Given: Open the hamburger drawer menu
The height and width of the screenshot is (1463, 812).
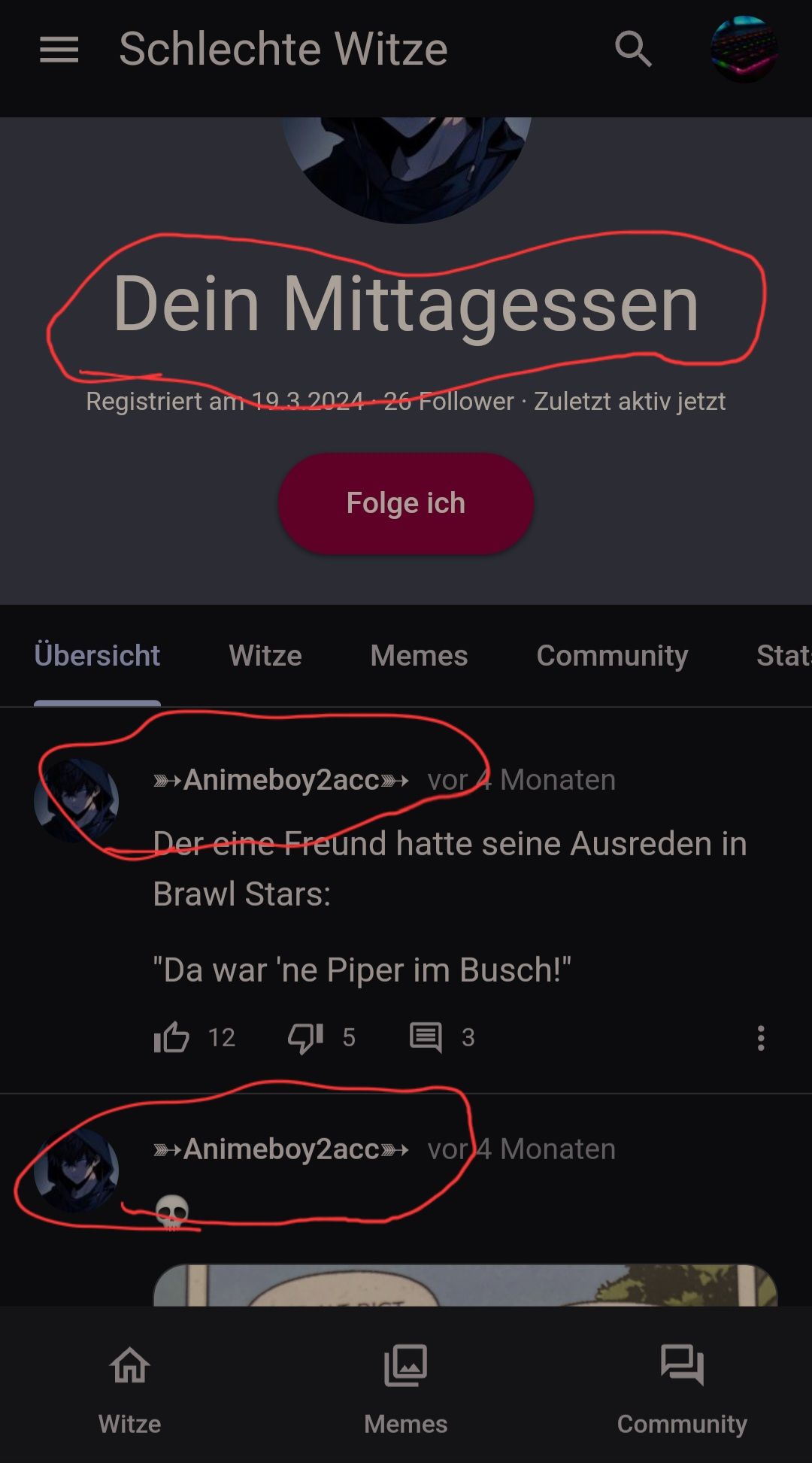Looking at the screenshot, I should coord(59,50).
